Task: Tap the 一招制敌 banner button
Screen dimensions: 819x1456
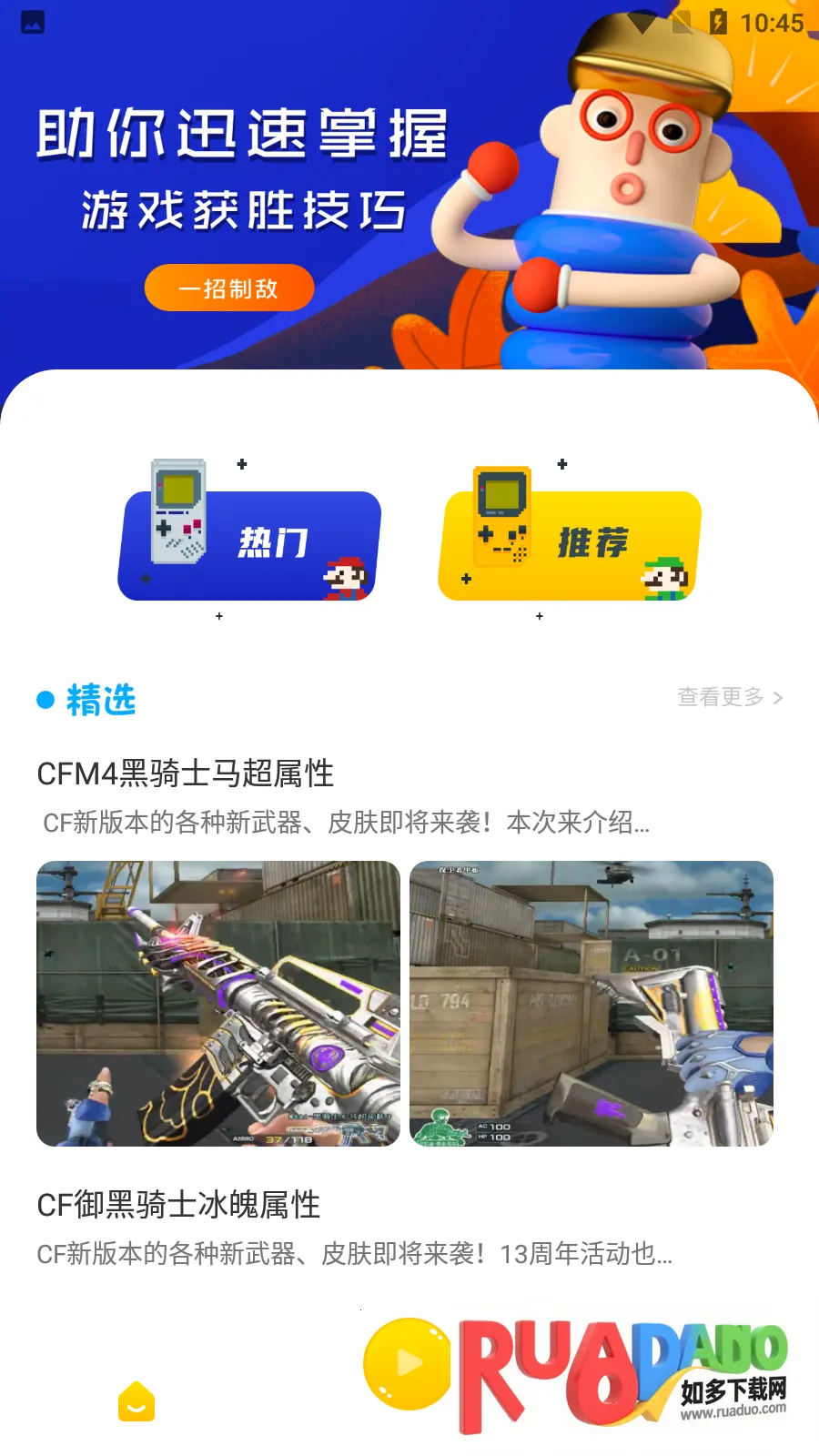Action: point(229,288)
